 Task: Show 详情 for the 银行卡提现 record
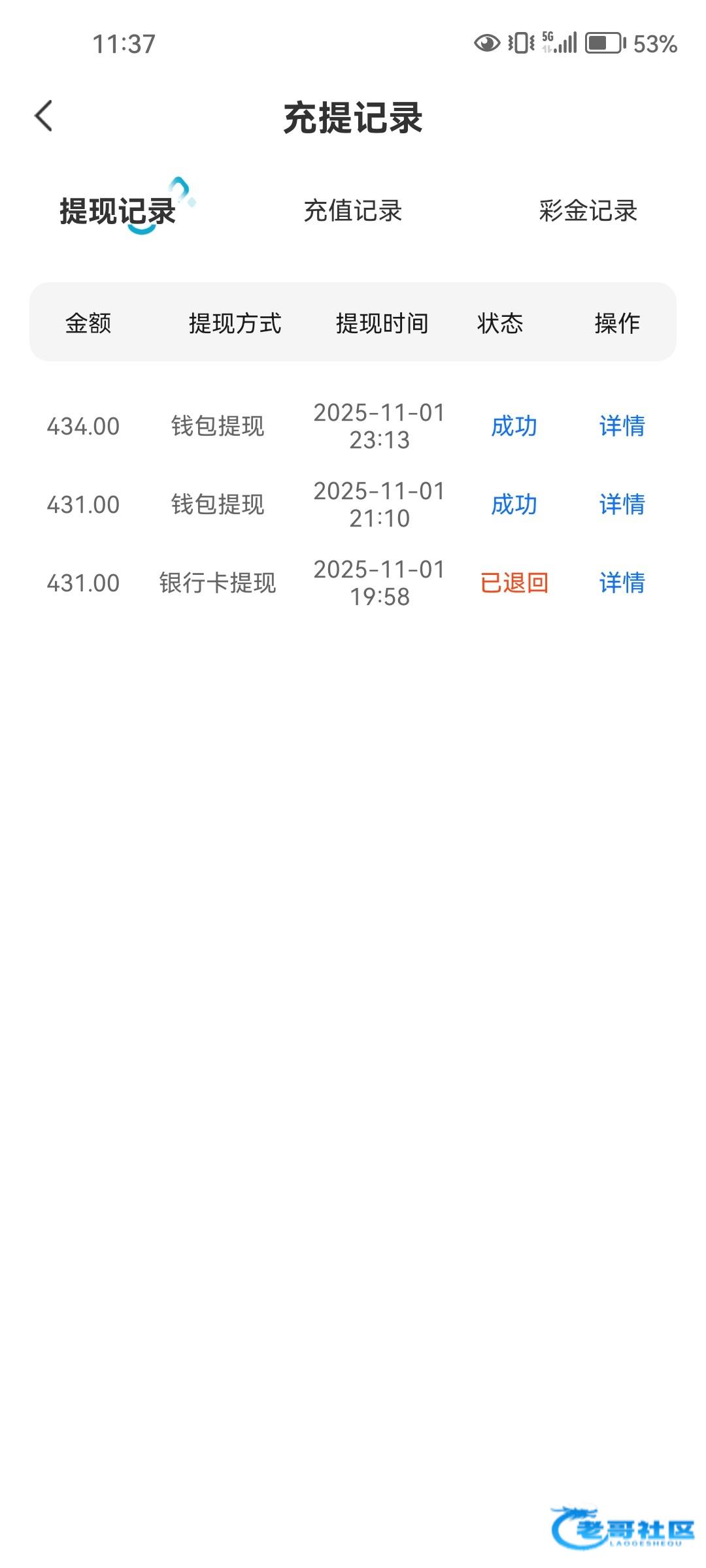[x=622, y=583]
